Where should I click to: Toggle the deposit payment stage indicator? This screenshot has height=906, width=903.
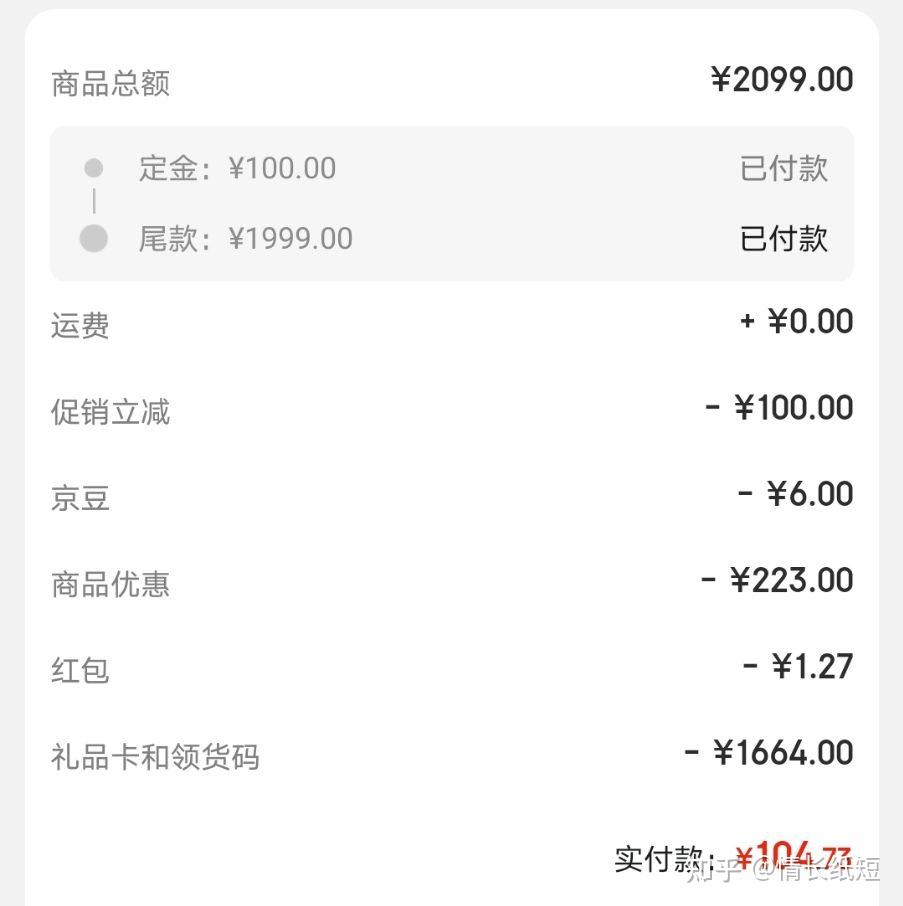tap(94, 167)
